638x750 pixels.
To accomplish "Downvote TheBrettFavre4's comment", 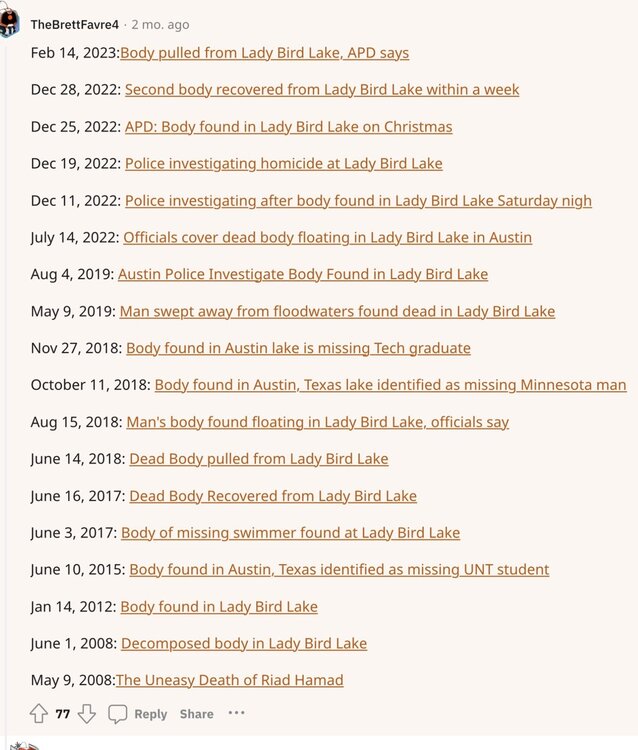I will pos(87,714).
